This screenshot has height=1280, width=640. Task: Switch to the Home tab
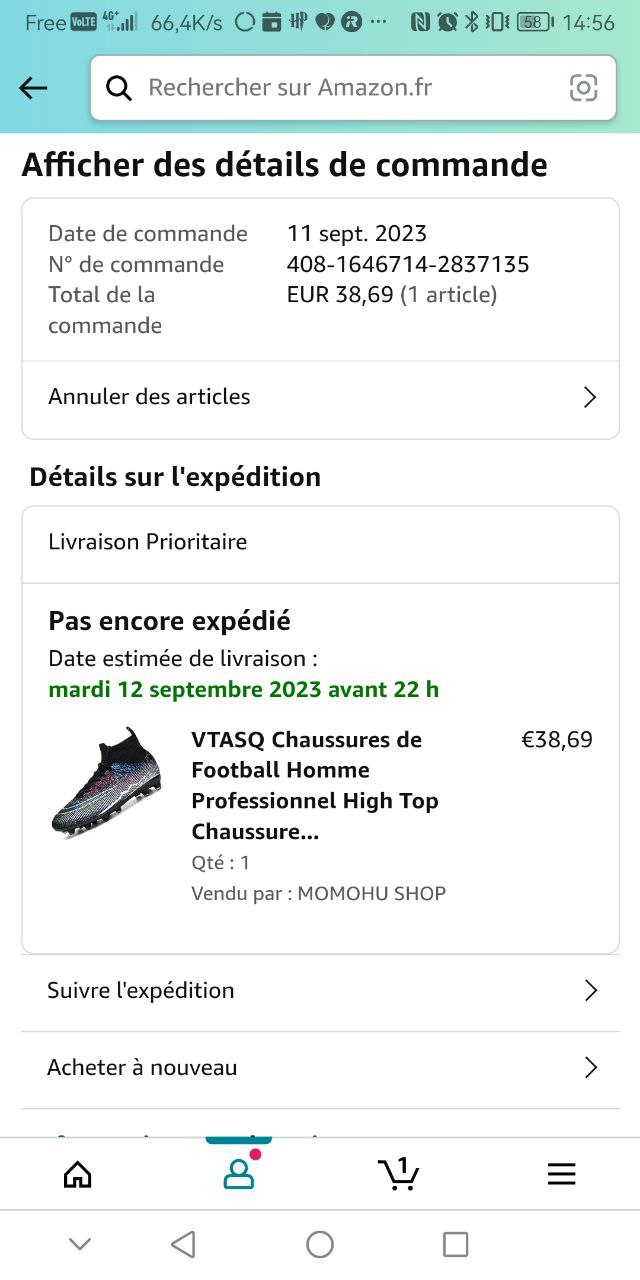pos(77,1174)
